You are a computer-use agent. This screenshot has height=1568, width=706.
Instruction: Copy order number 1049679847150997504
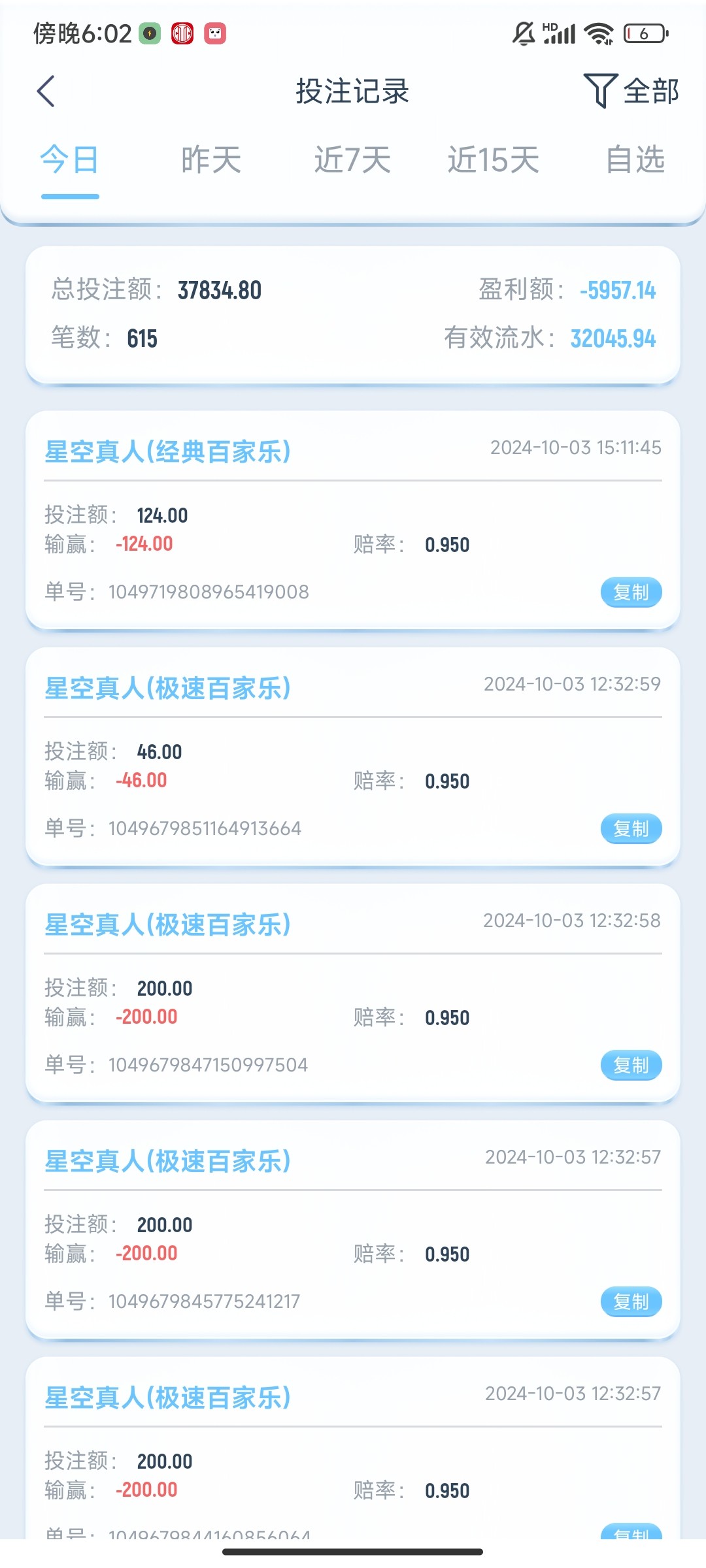pyautogui.click(x=631, y=1066)
